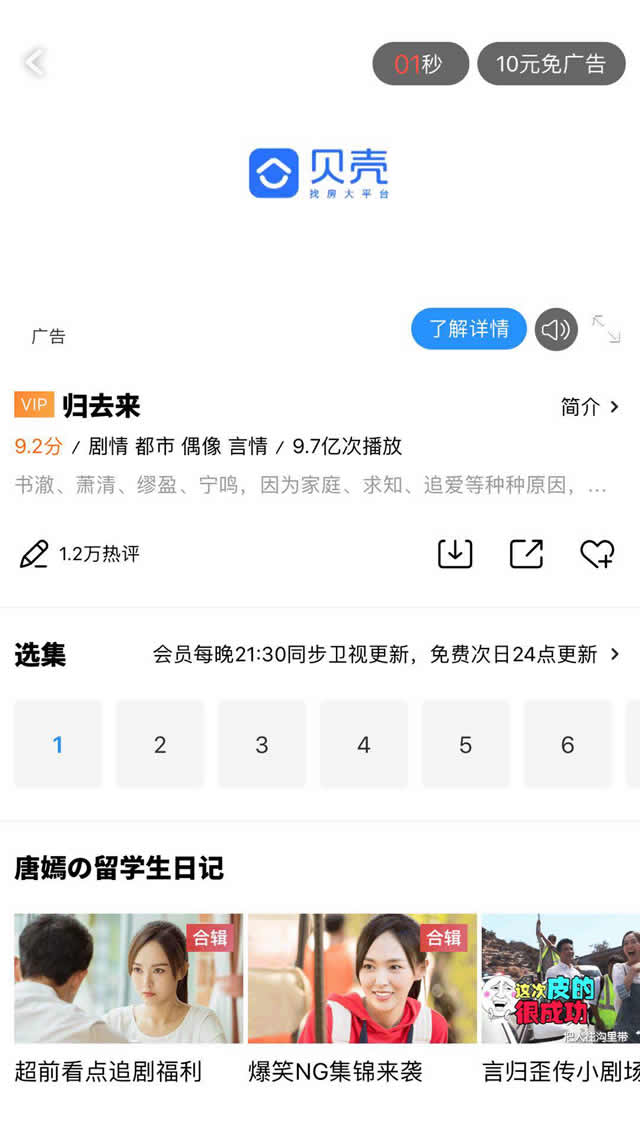Share 归去来 with others
Screen dimensions: 640x1138
click(x=526, y=554)
